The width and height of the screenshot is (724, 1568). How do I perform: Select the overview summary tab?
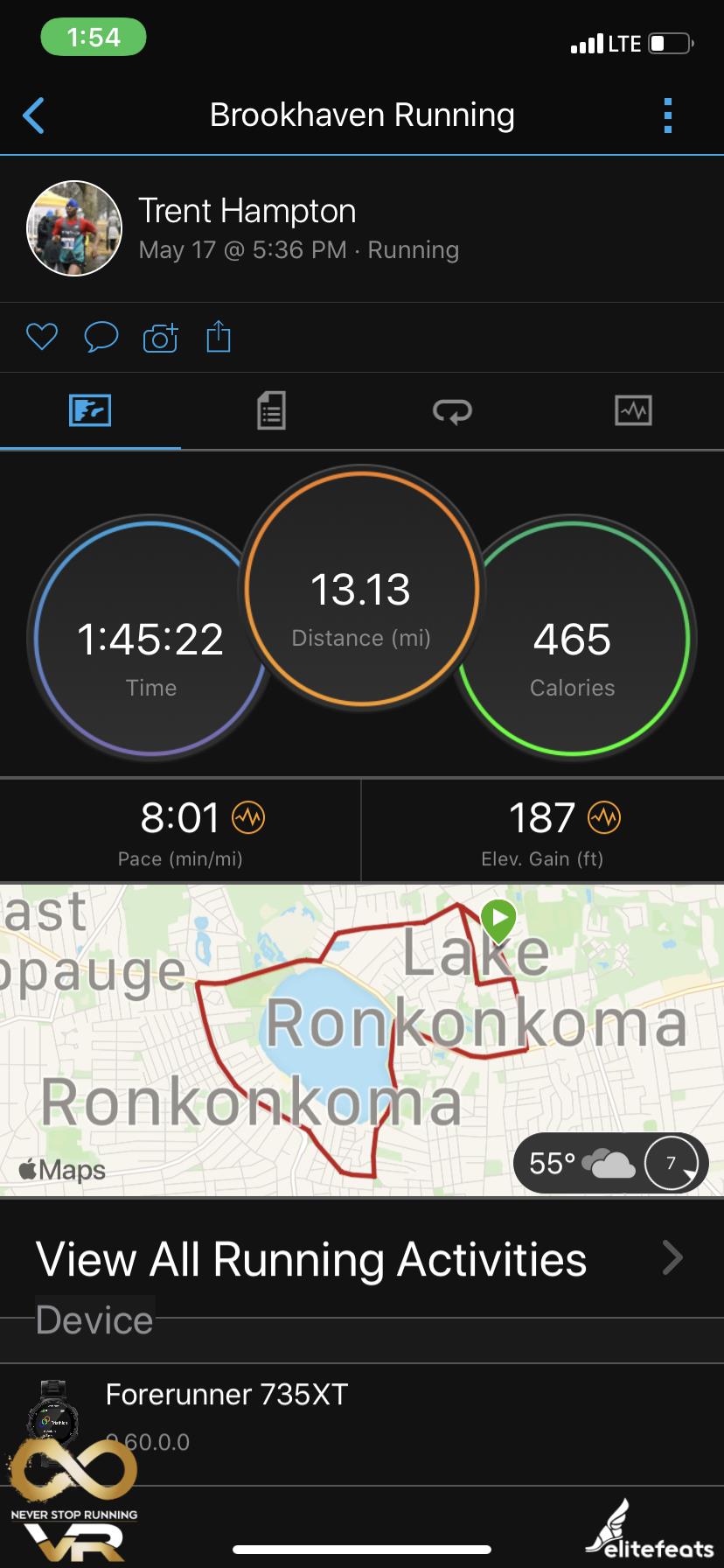[x=90, y=410]
